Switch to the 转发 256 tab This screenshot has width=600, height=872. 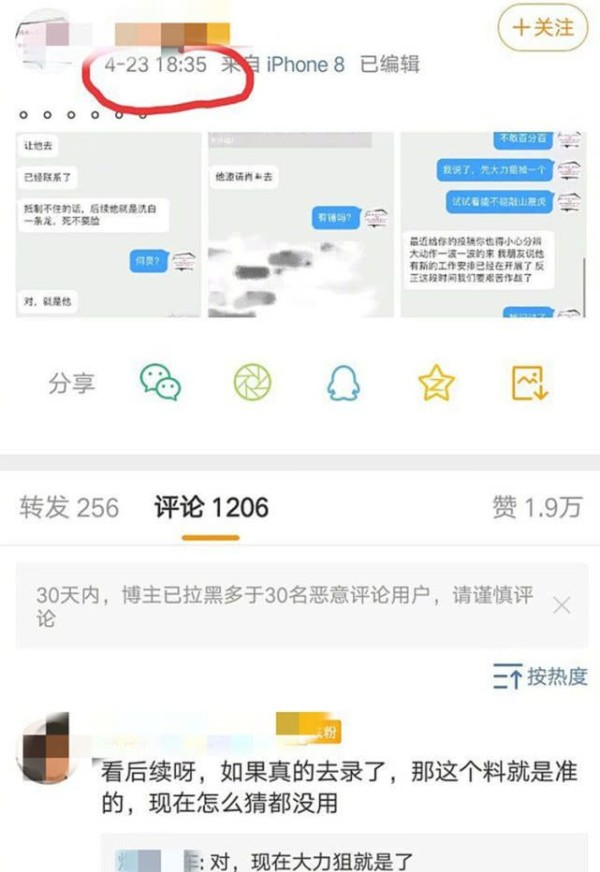click(69, 507)
